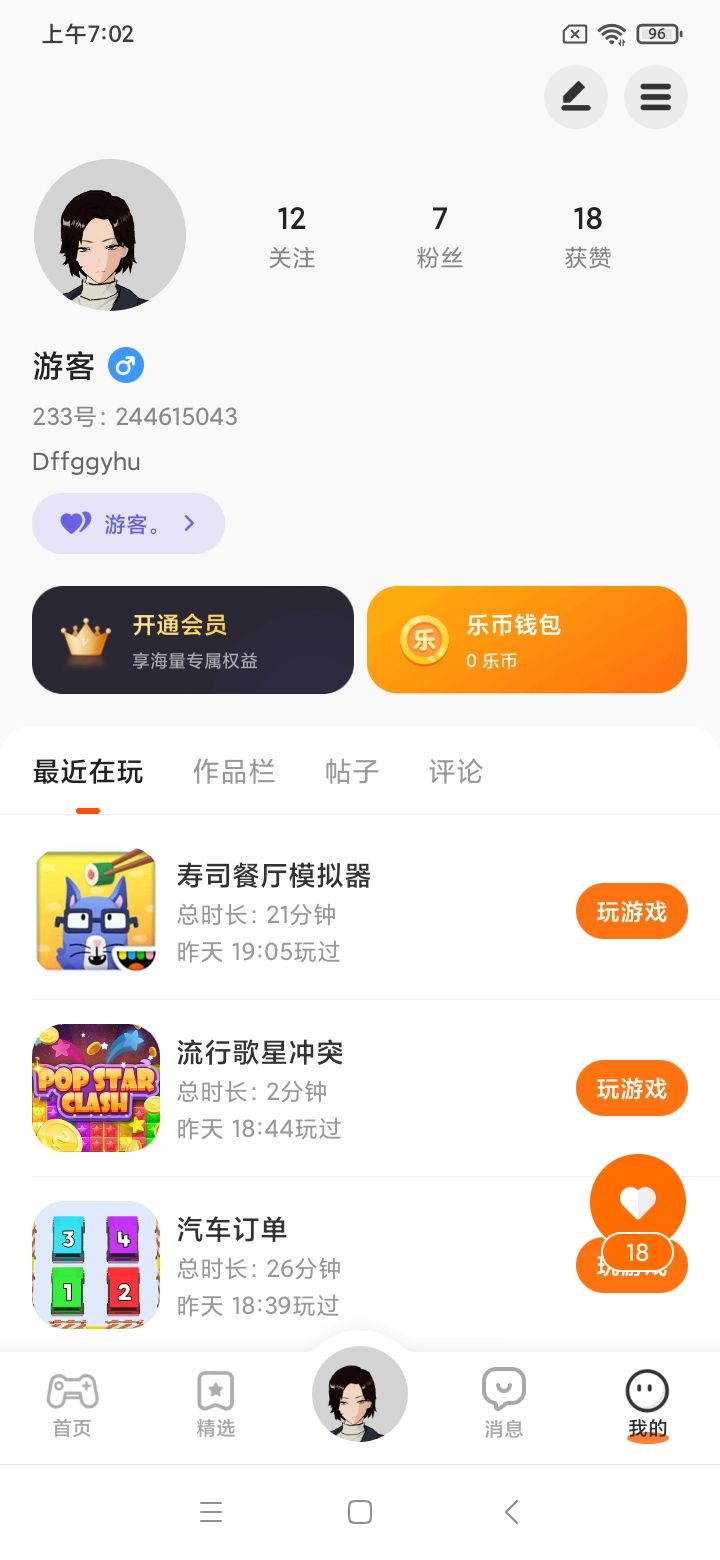View the profile avatar picture

[110, 235]
